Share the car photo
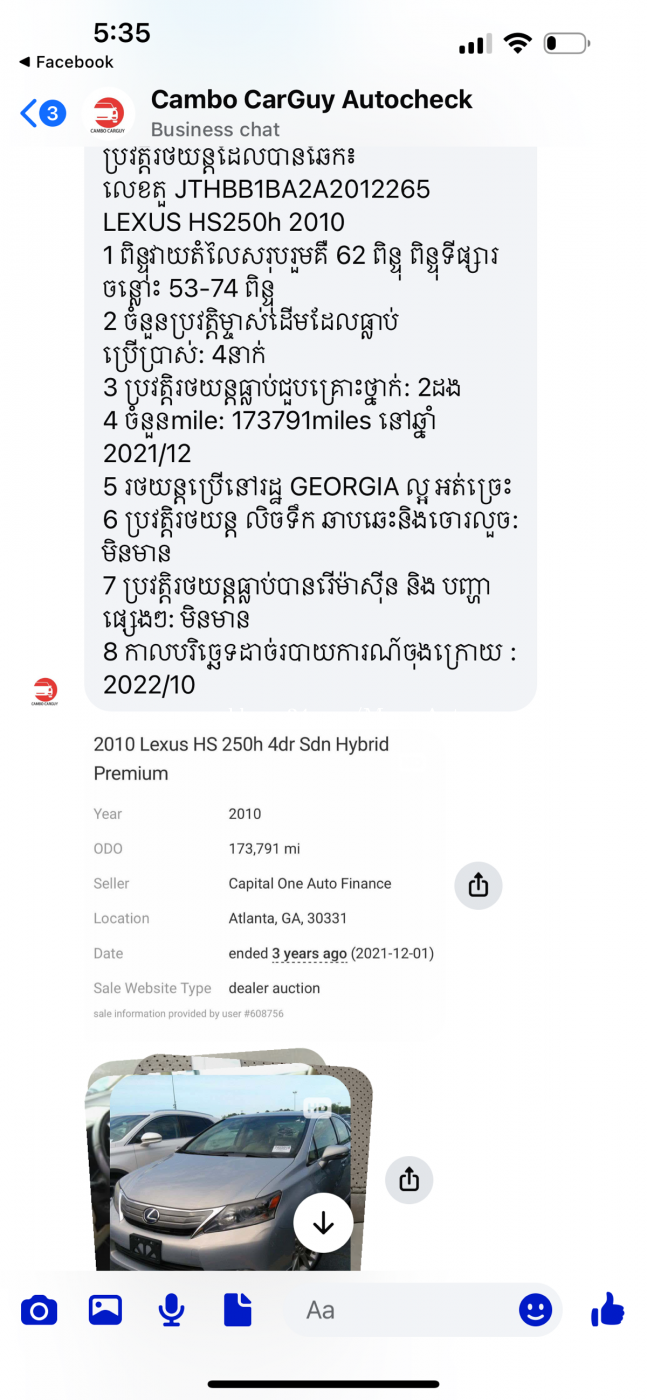This screenshot has height=1400, width=647. point(409,1180)
